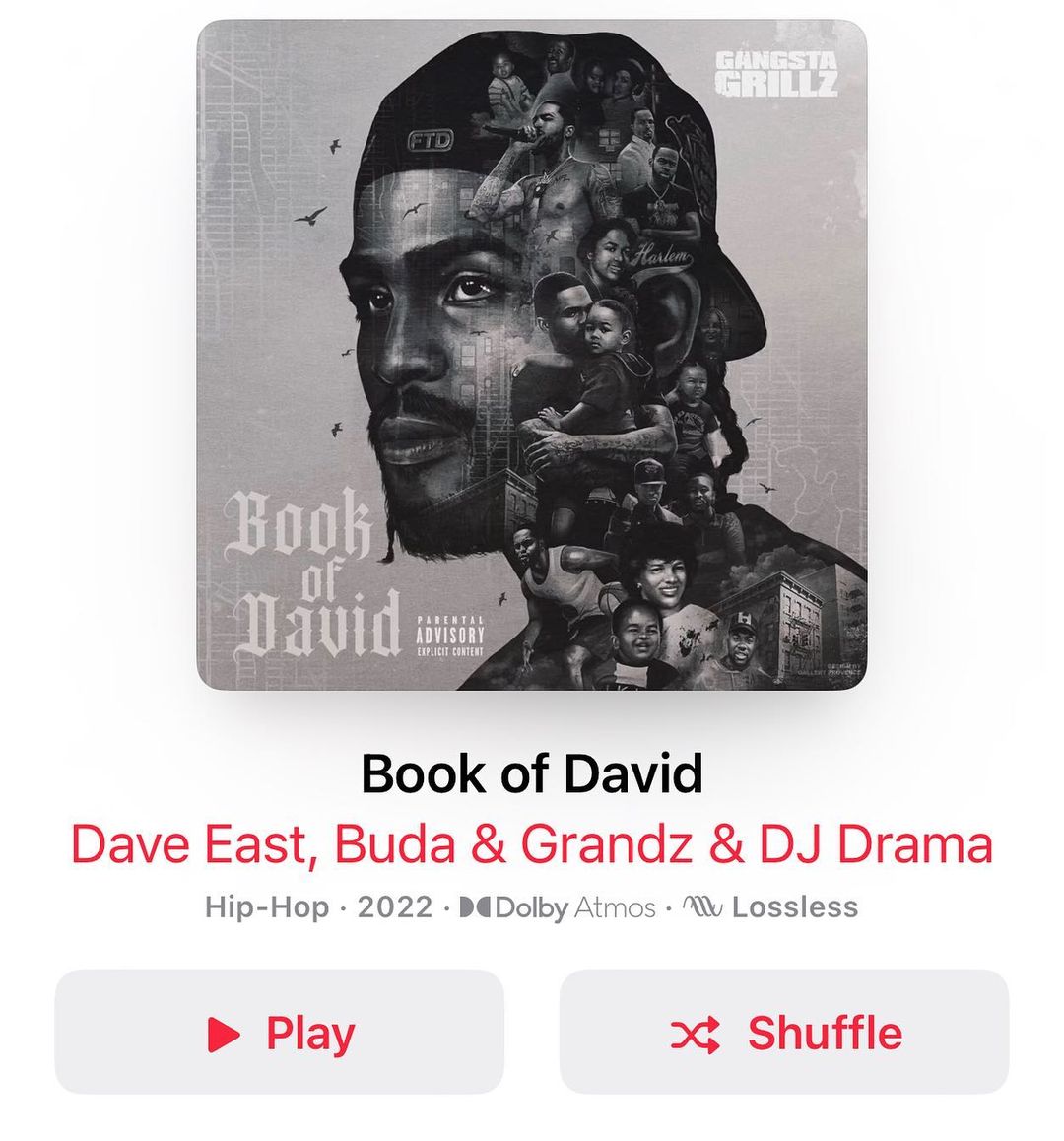Play the Book of David album
The height and width of the screenshot is (1141, 1064).
point(280,1031)
